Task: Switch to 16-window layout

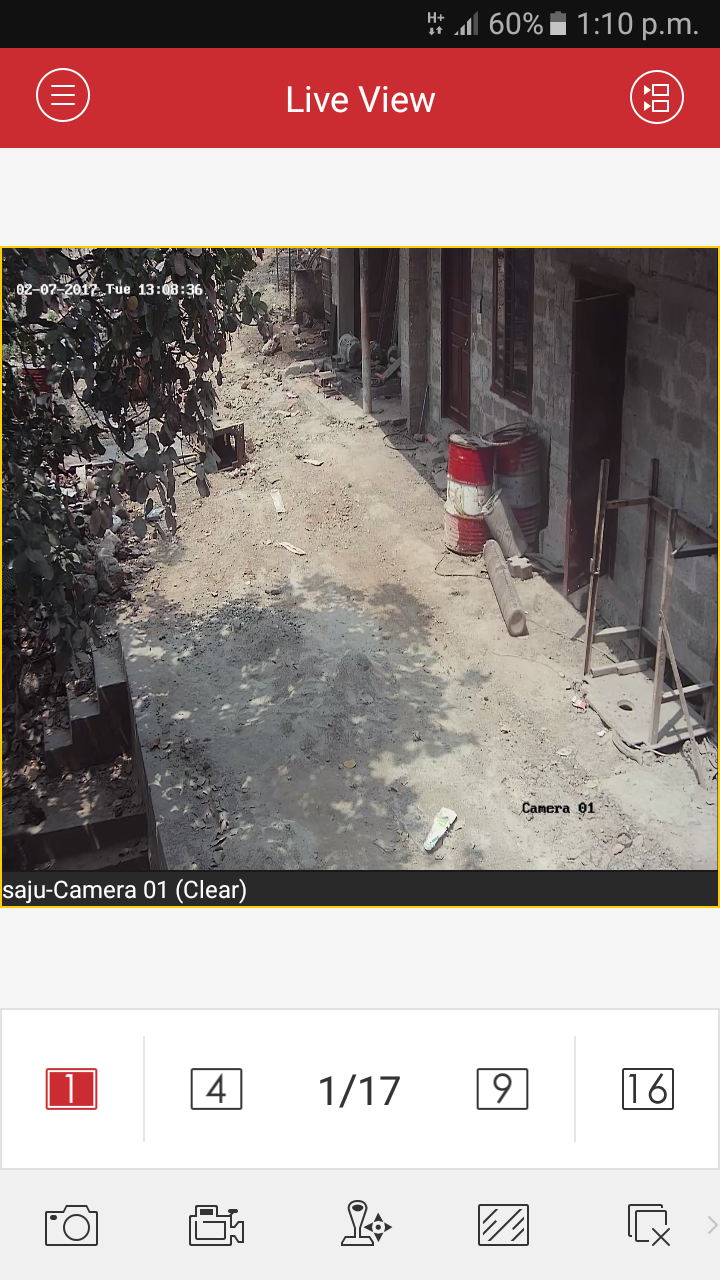Action: 647,1089
